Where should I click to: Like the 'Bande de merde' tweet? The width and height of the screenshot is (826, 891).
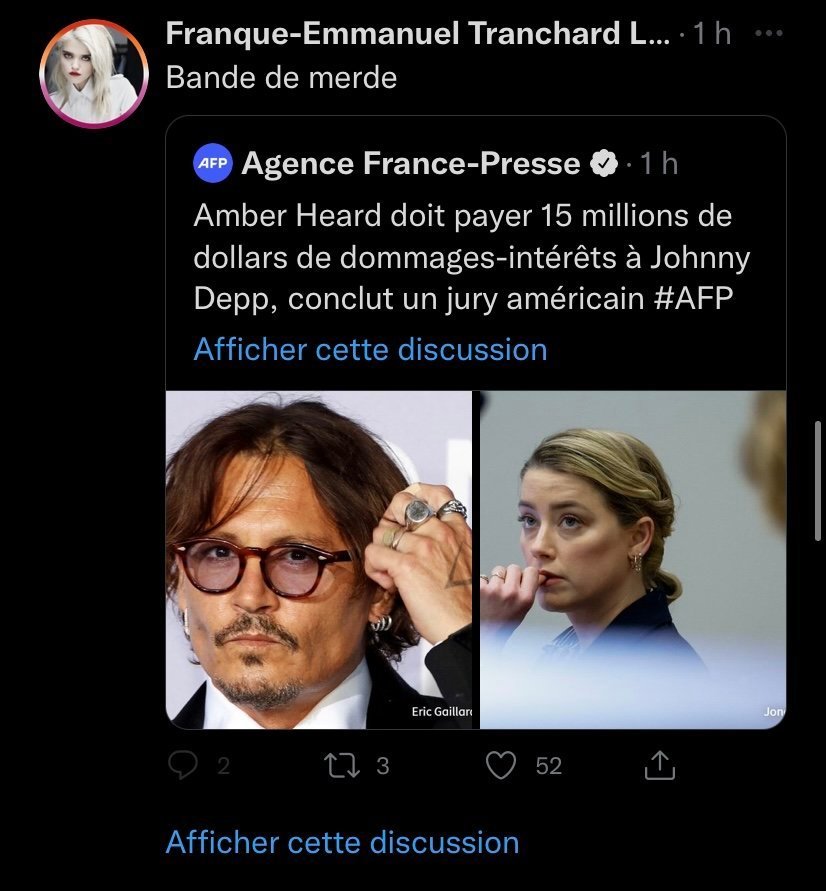500,766
